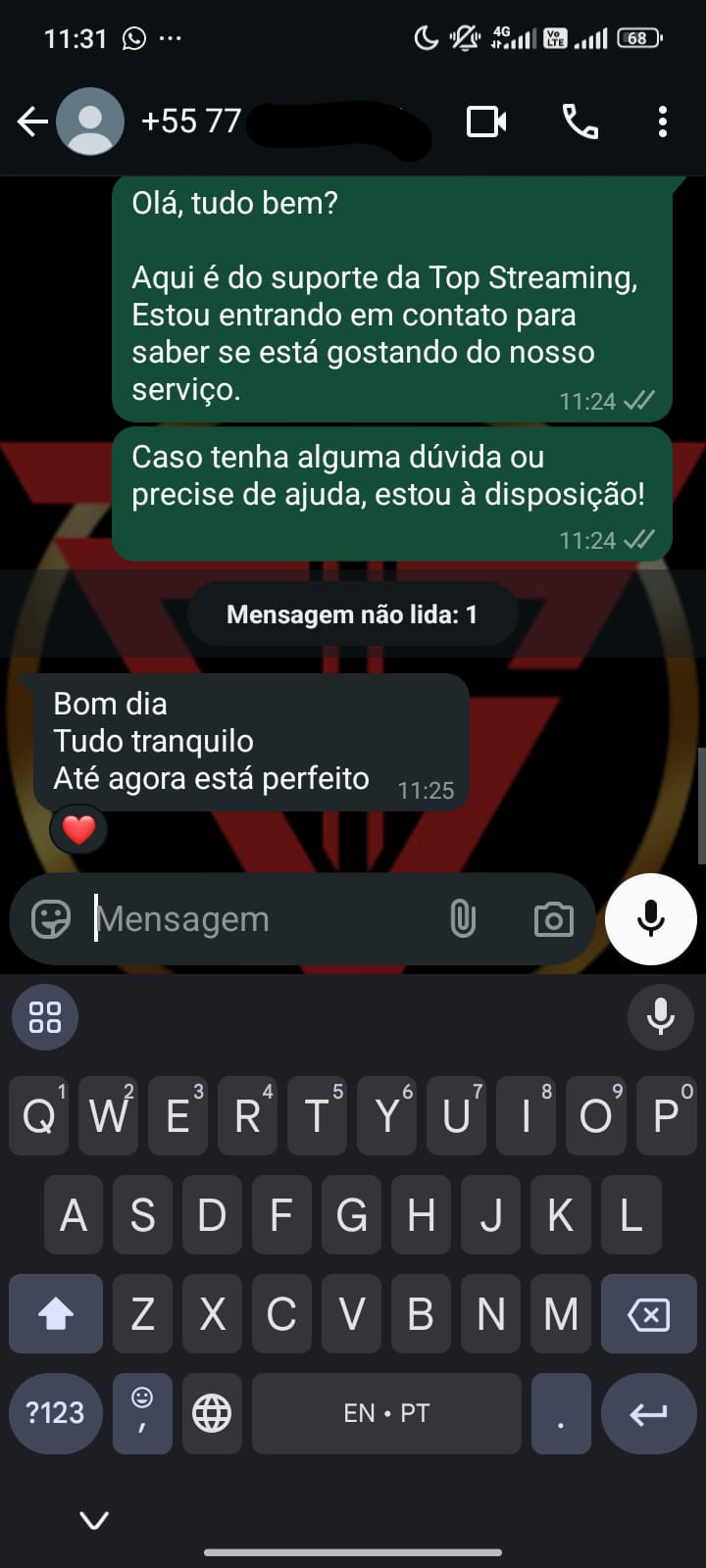The height and width of the screenshot is (1568, 706).
Task: Start a voice call with this contact
Action: (580, 122)
